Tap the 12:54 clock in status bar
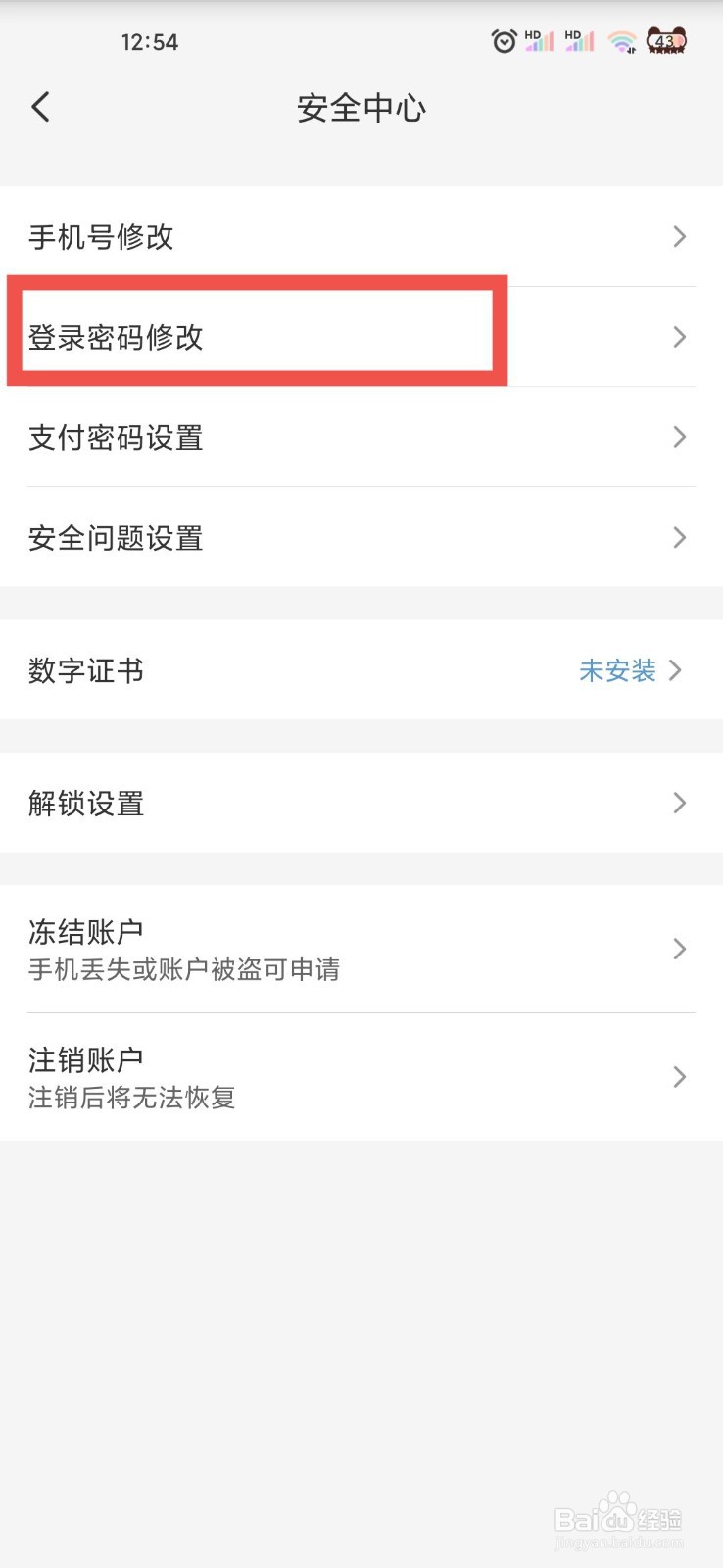This screenshot has width=723, height=1568. point(150,41)
